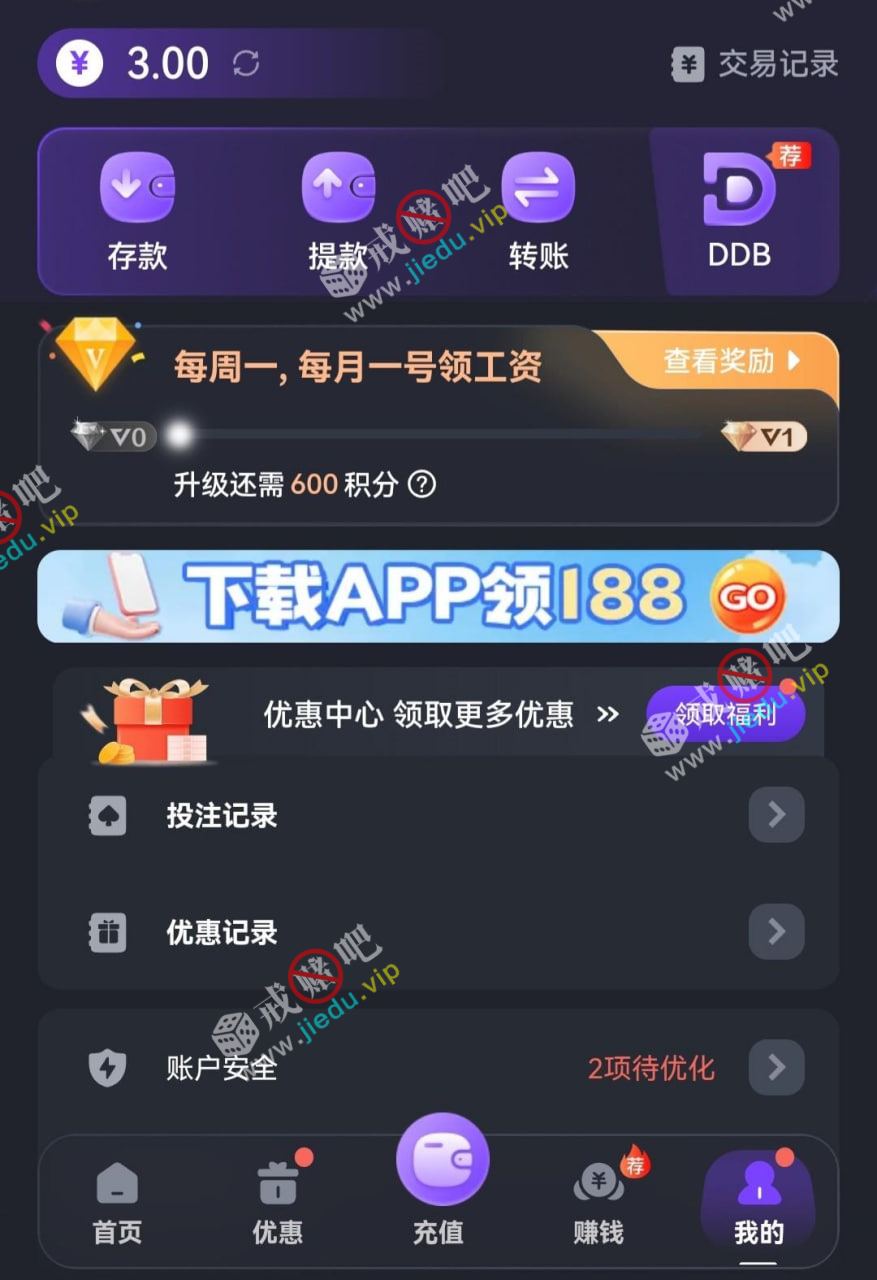
Task: Open the 下载APP领188 banner
Action: click(438, 597)
